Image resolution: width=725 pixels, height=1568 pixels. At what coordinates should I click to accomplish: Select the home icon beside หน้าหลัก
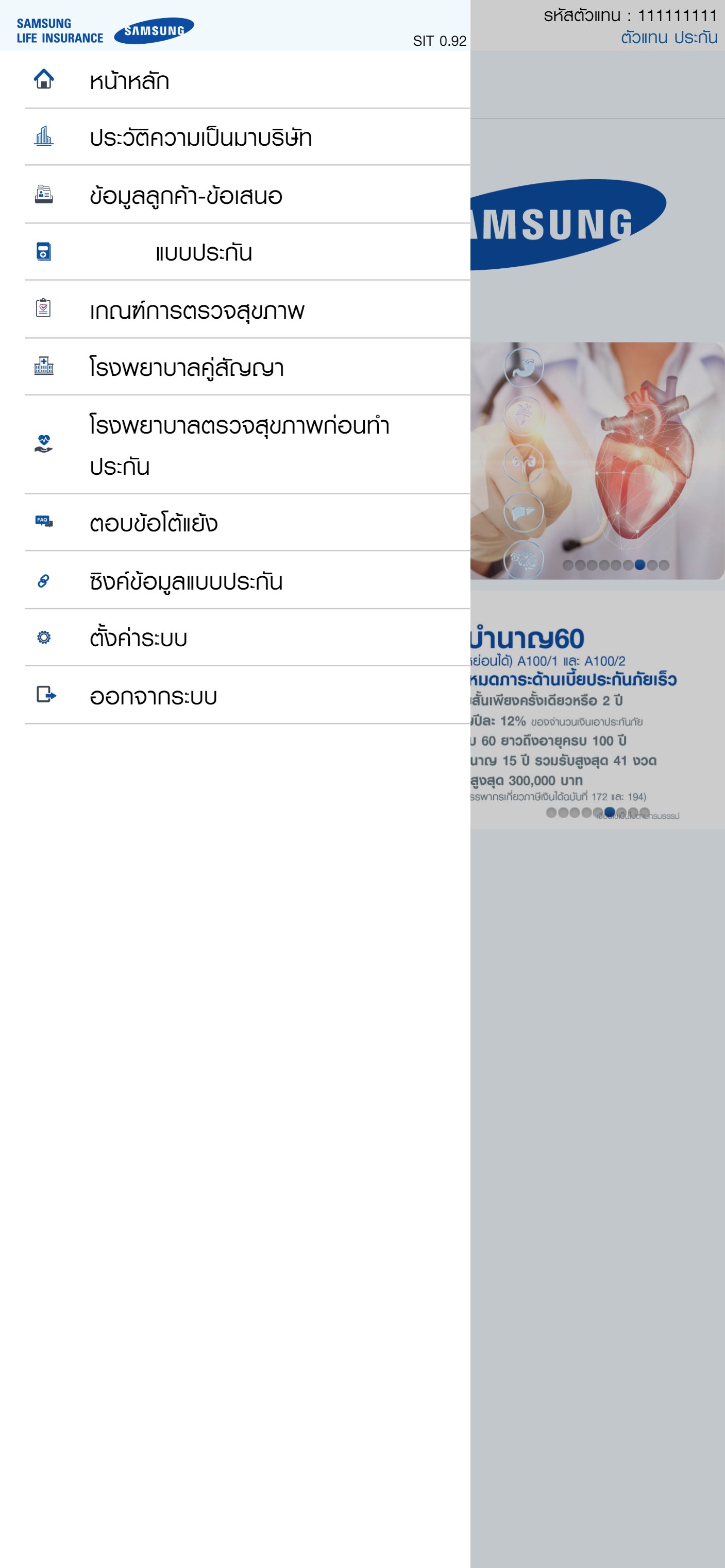click(x=43, y=80)
